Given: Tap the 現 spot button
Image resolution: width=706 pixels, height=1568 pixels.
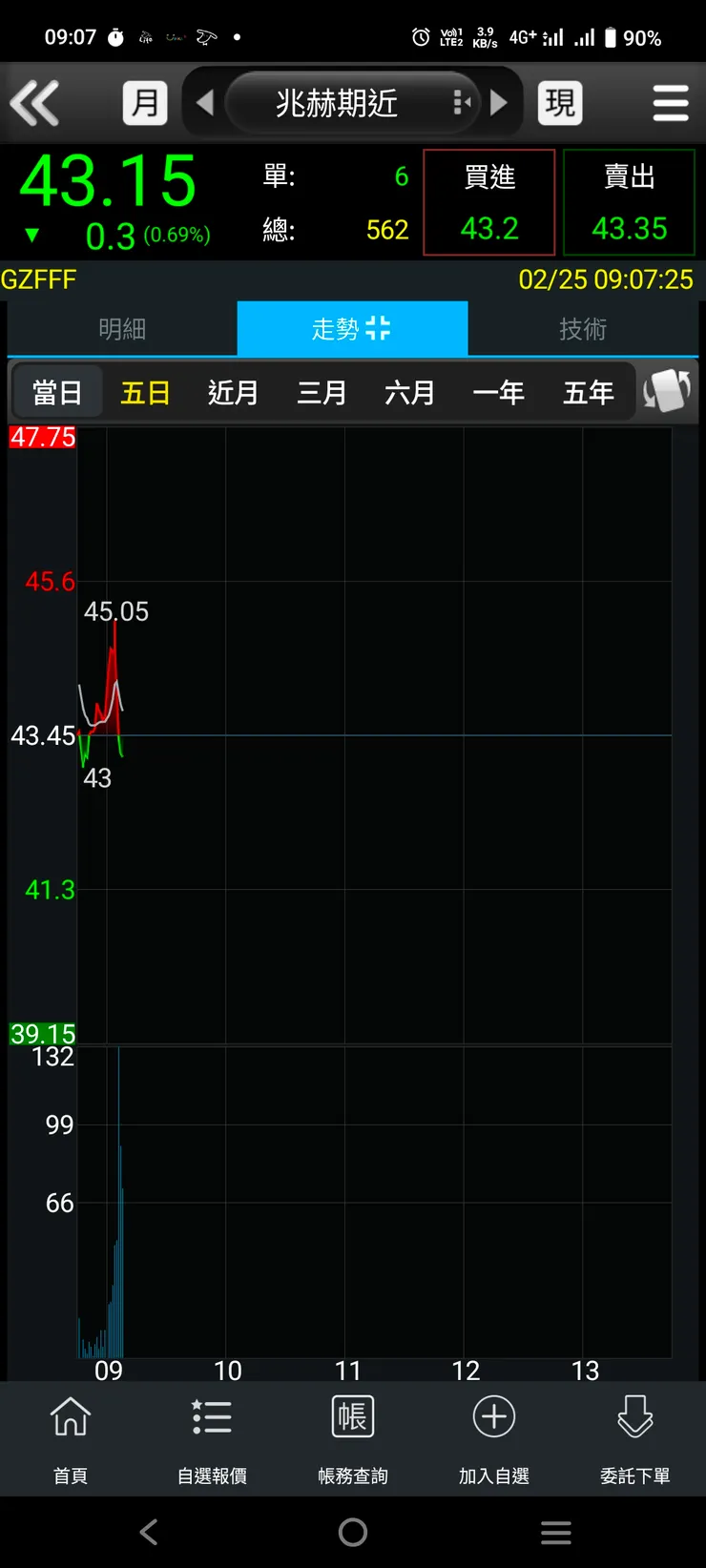Looking at the screenshot, I should (560, 103).
